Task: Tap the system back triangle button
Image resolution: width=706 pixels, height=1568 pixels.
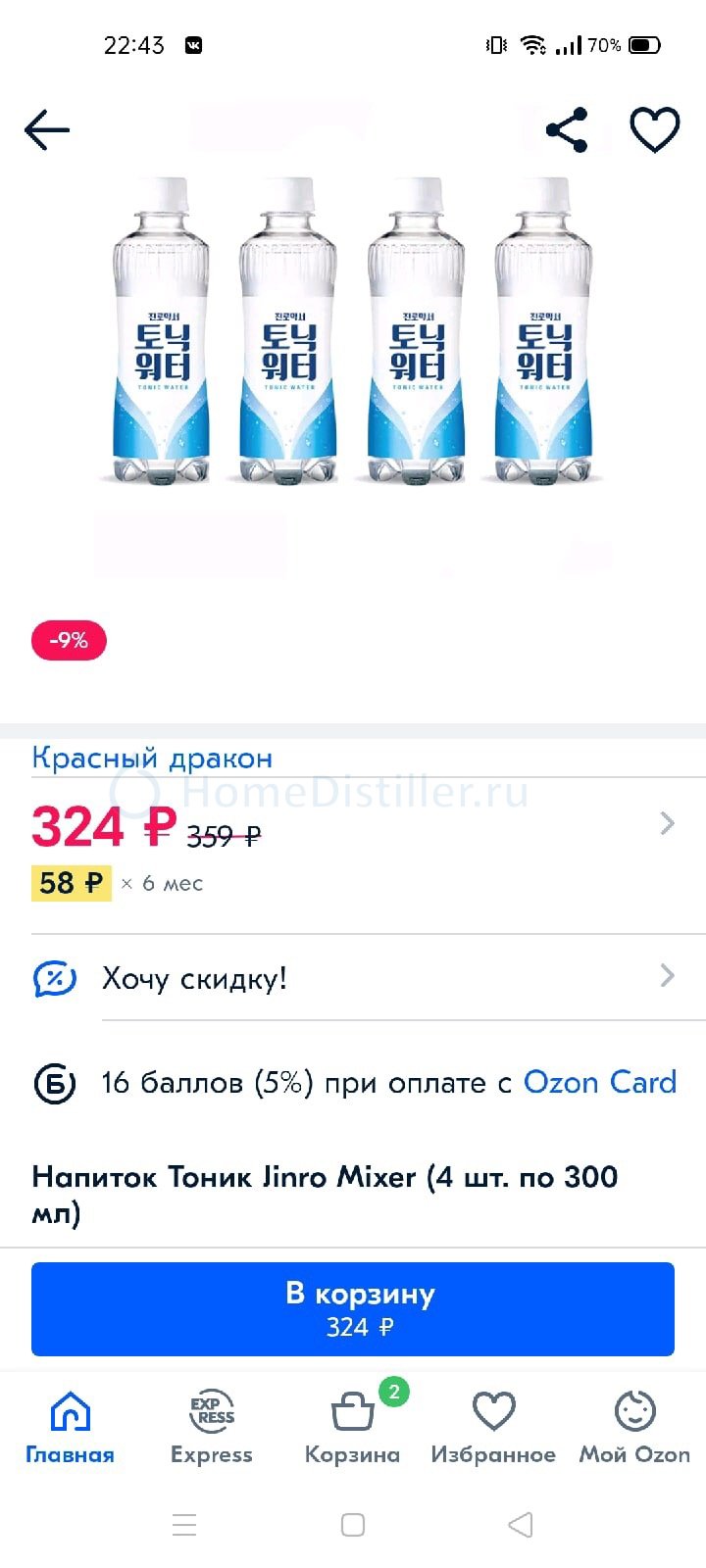Action: pyautogui.click(x=521, y=1525)
